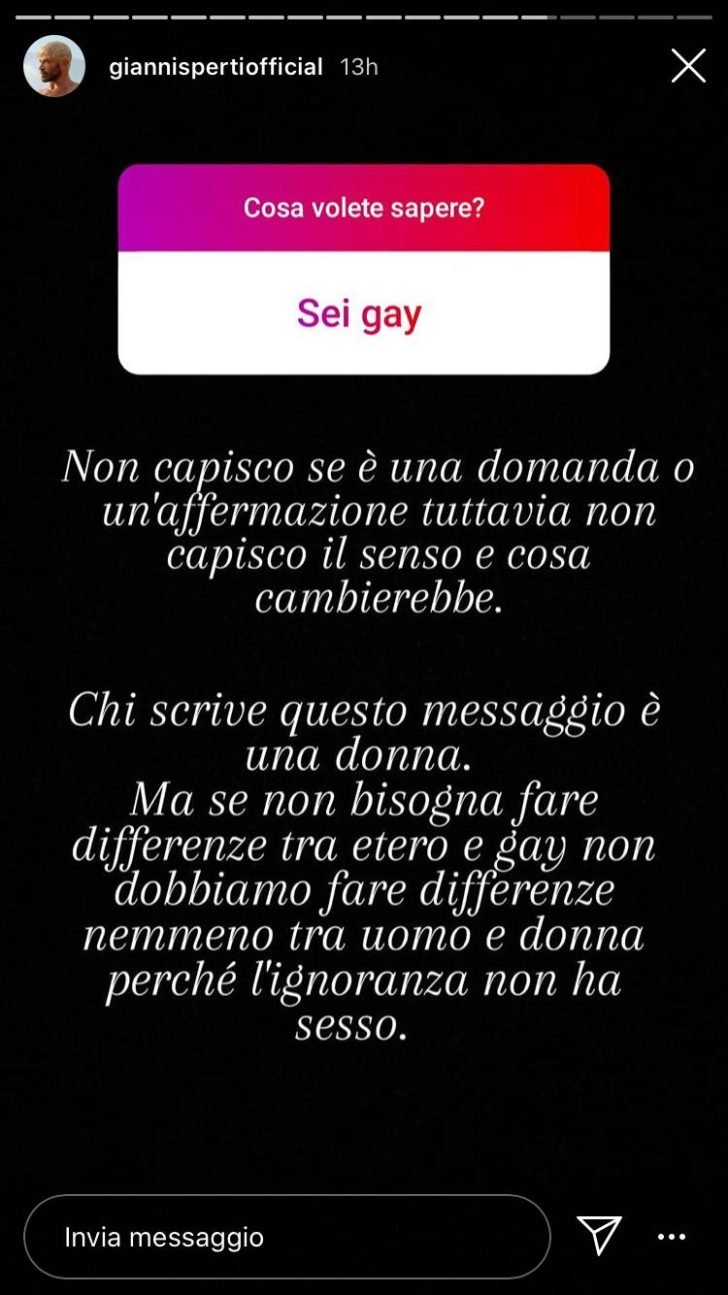The height and width of the screenshot is (1295, 728).
Task: Open the three-dot more options menu
Action: tap(671, 1237)
